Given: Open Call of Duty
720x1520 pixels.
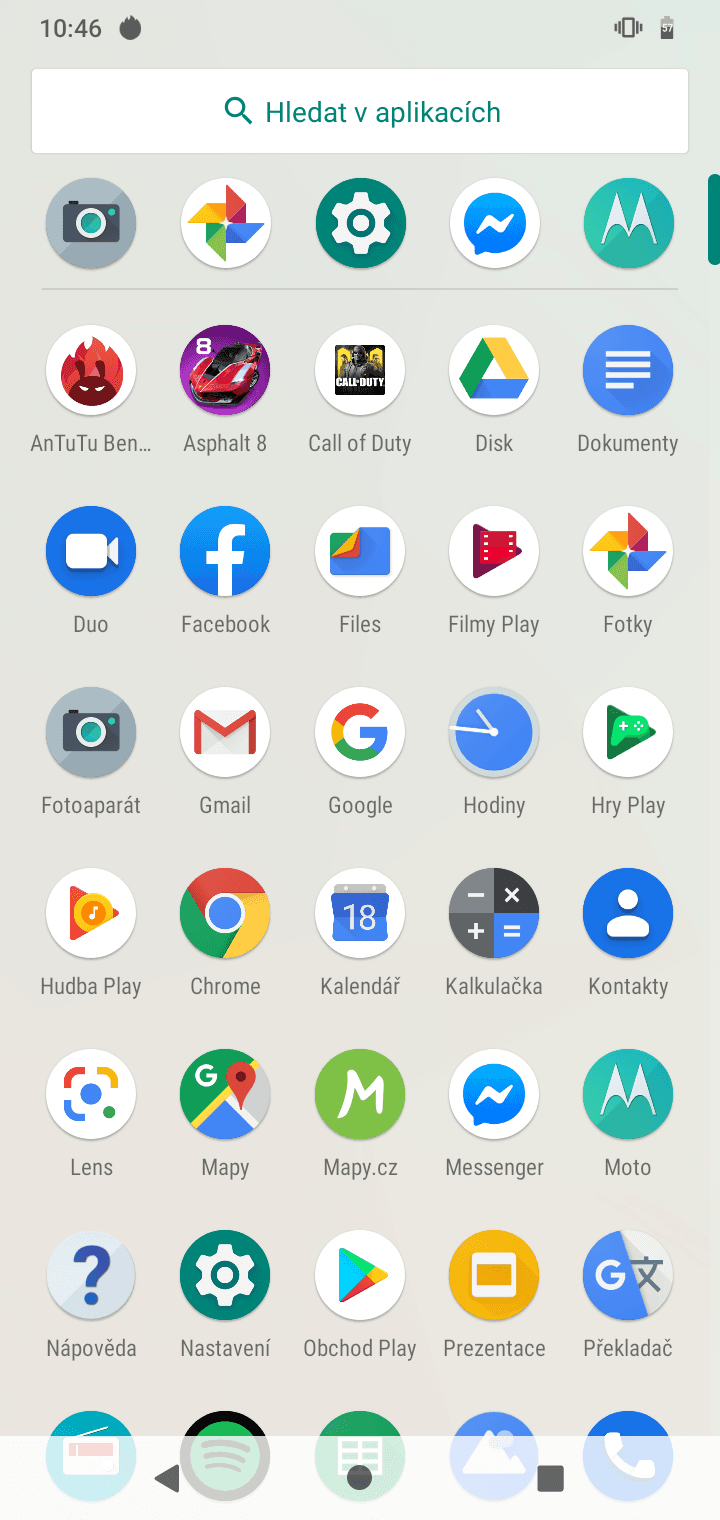Looking at the screenshot, I should click(360, 370).
